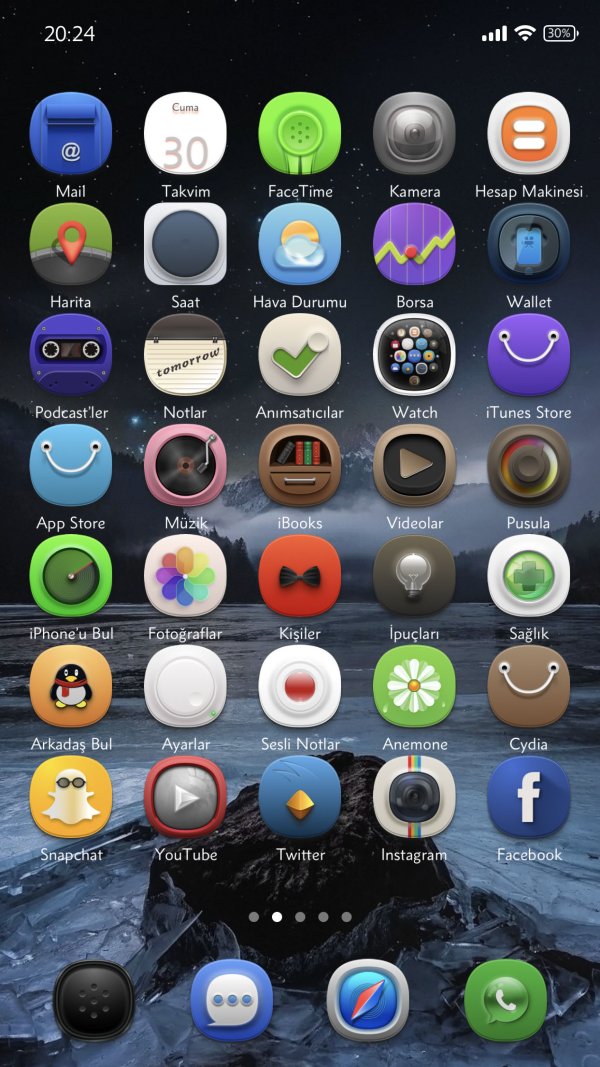This screenshot has height=1067, width=600.
Task: Launch the Takvim calendar app
Action: point(185,134)
